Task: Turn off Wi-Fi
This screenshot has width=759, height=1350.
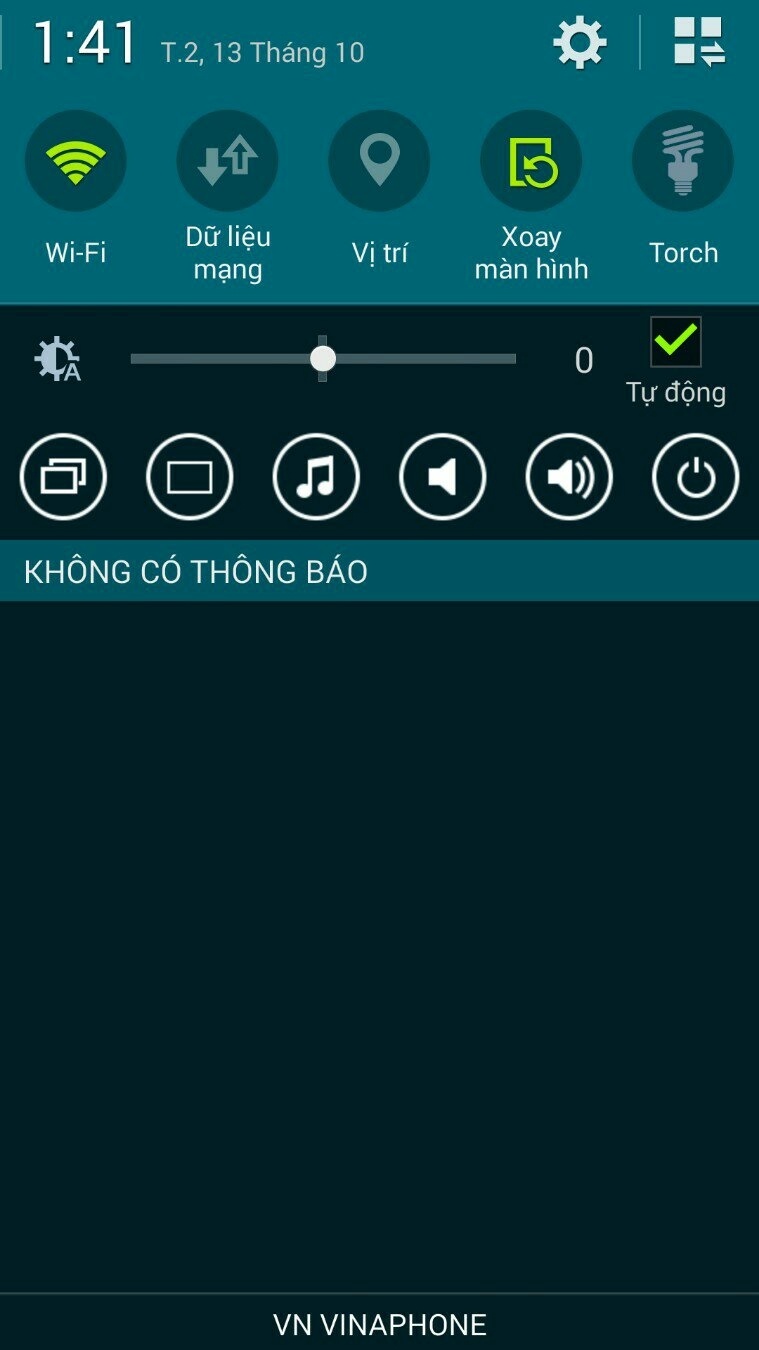Action: 76,162
